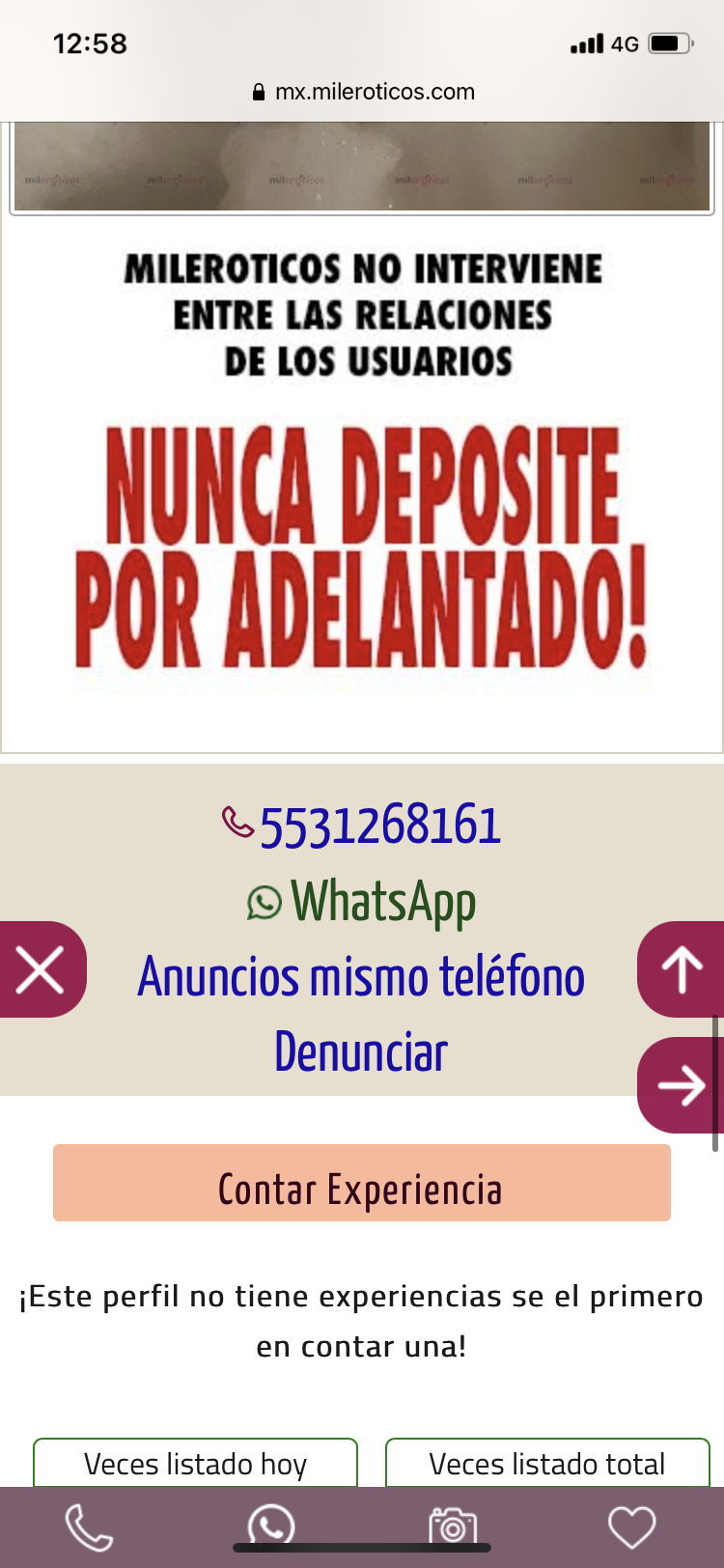Tap Denunciar to report this ad
The height and width of the screenshot is (1568, 724).
coord(362,1051)
